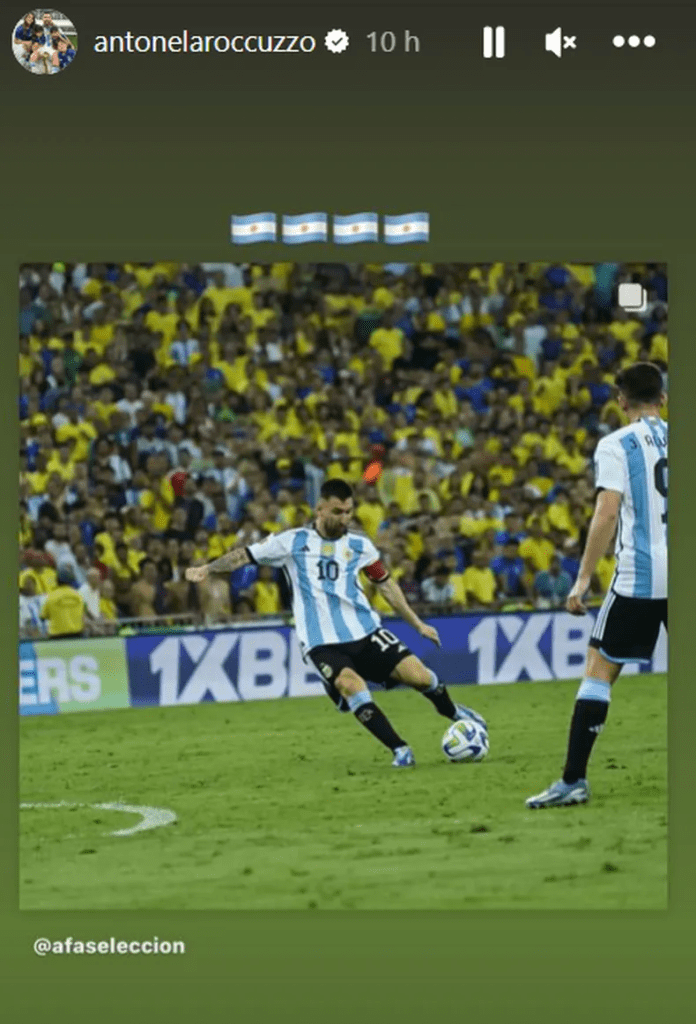
Task: Unmute the story audio
Action: [x=560, y=42]
